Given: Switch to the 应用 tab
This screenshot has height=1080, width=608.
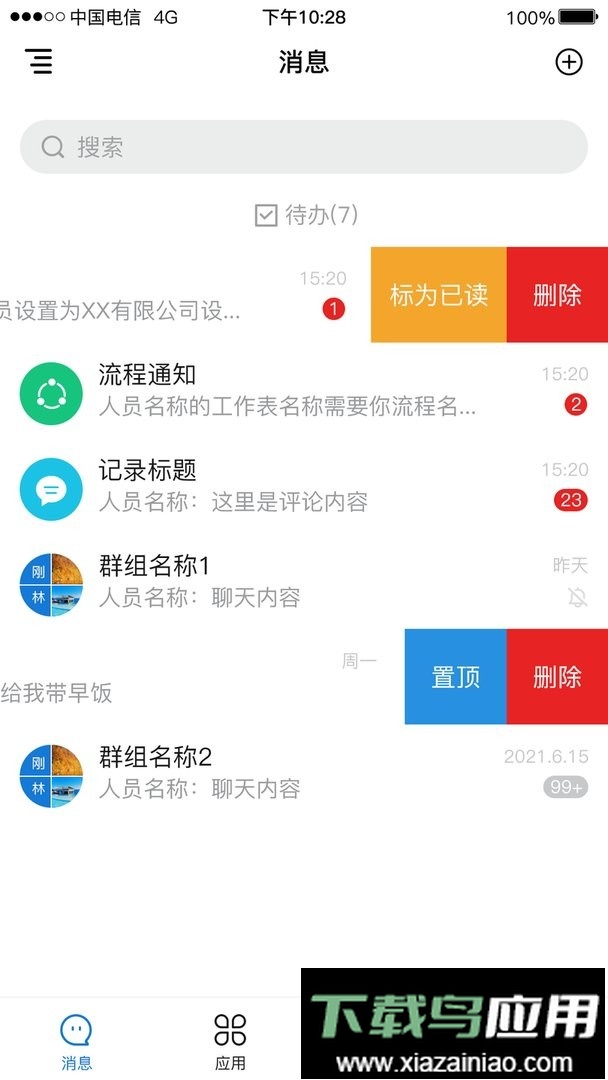Looking at the screenshot, I should click(230, 1040).
